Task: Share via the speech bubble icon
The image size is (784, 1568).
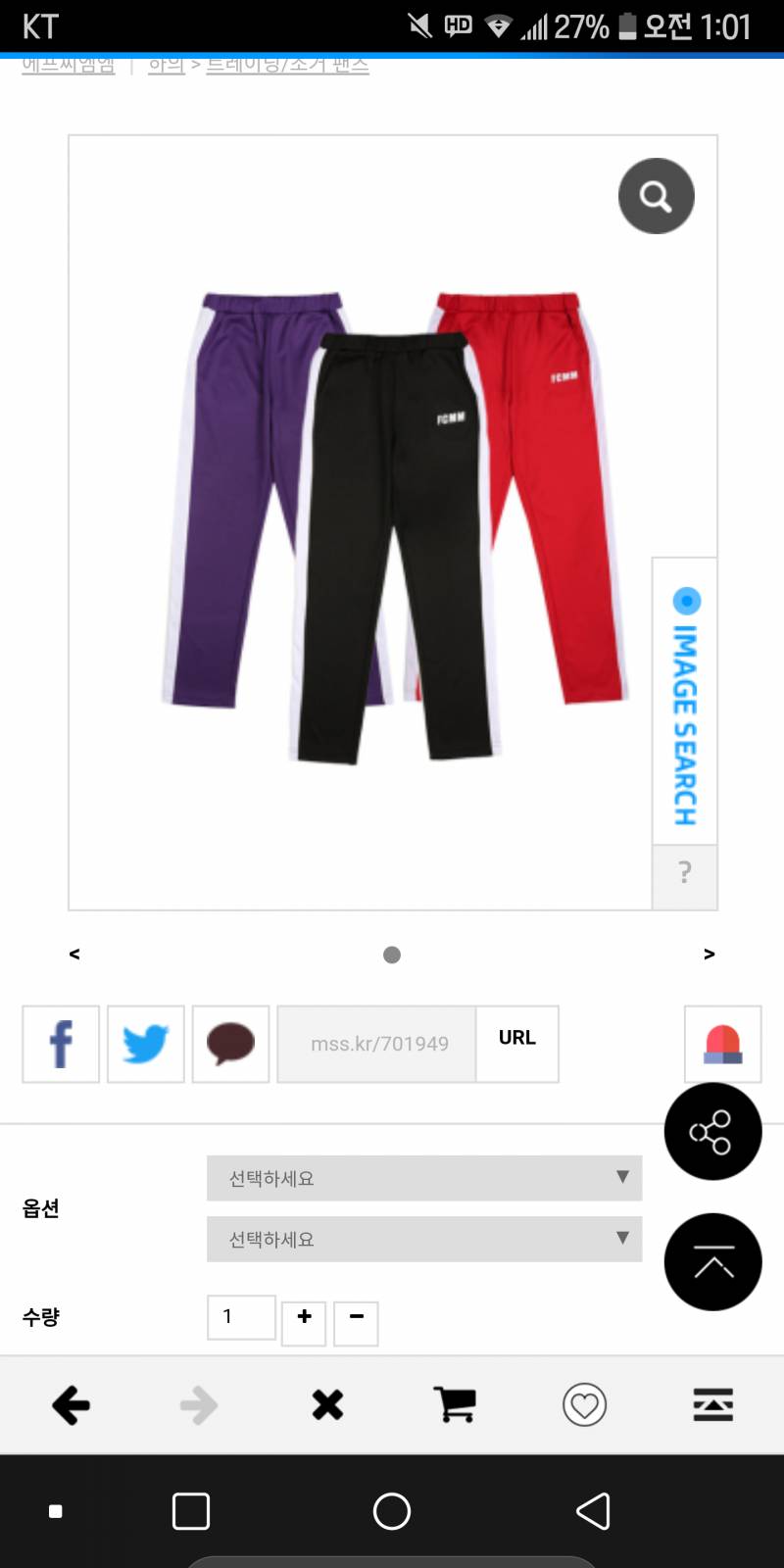Action: tap(230, 1044)
